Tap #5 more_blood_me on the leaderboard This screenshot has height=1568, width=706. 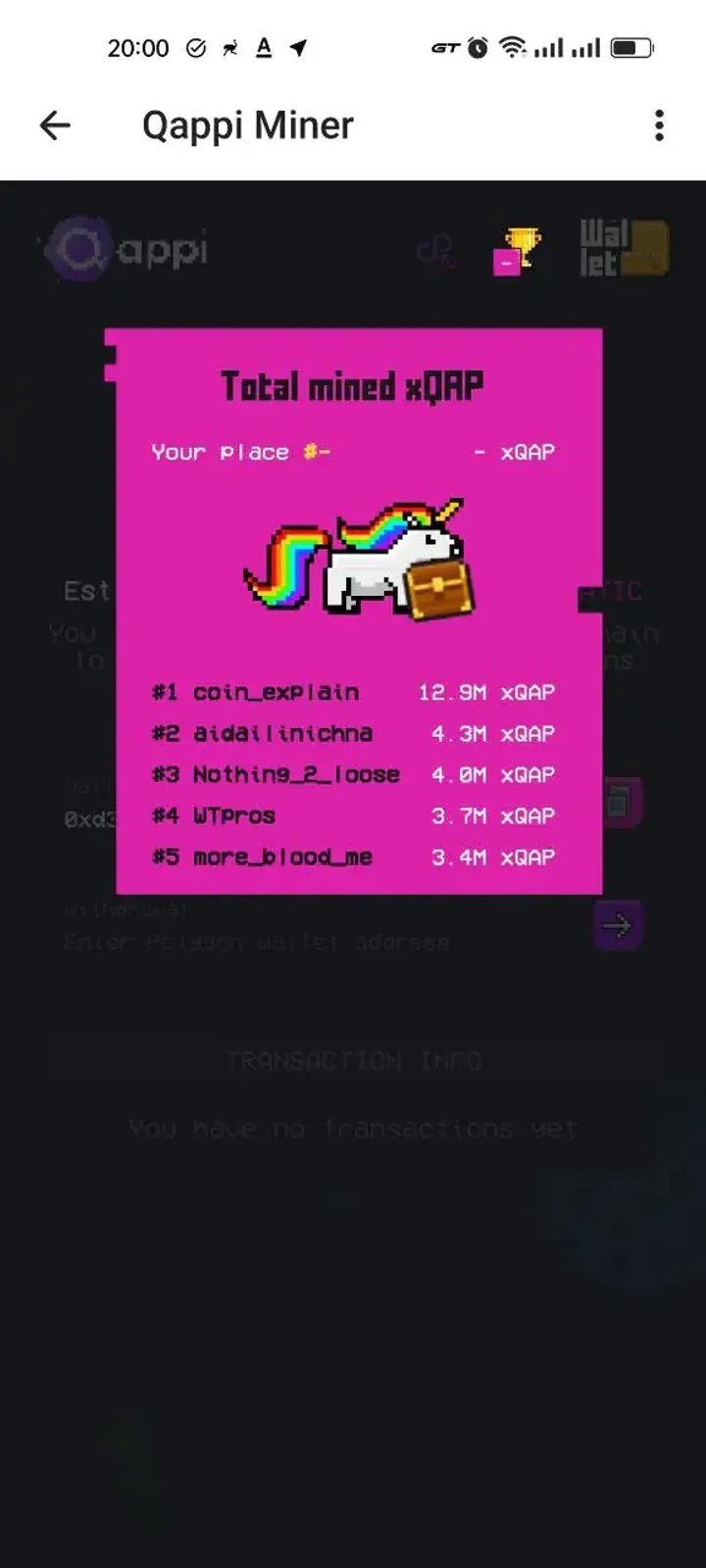point(353,857)
